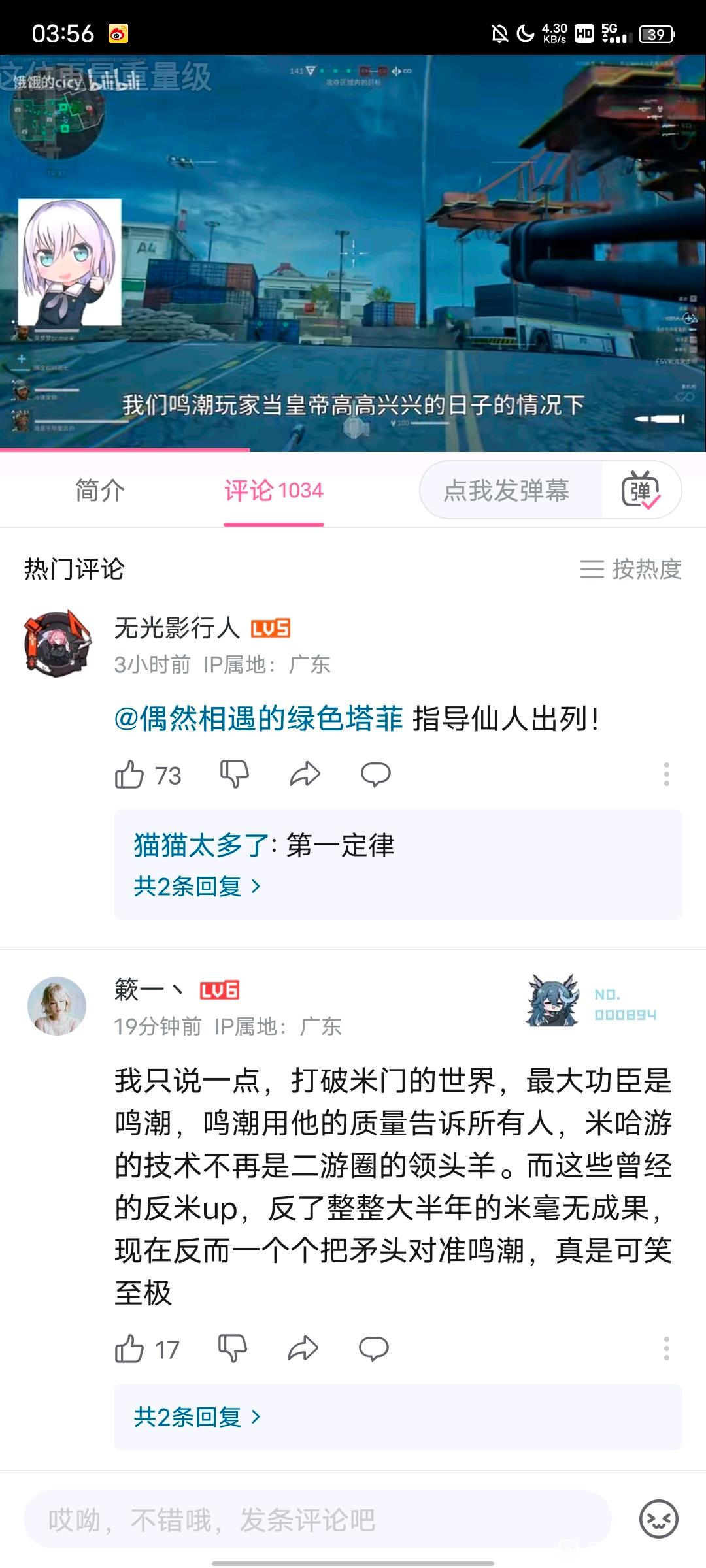Viewport: 706px width, 1568px height.
Task: Open more options for 簌一丶's comment
Action: point(666,1350)
